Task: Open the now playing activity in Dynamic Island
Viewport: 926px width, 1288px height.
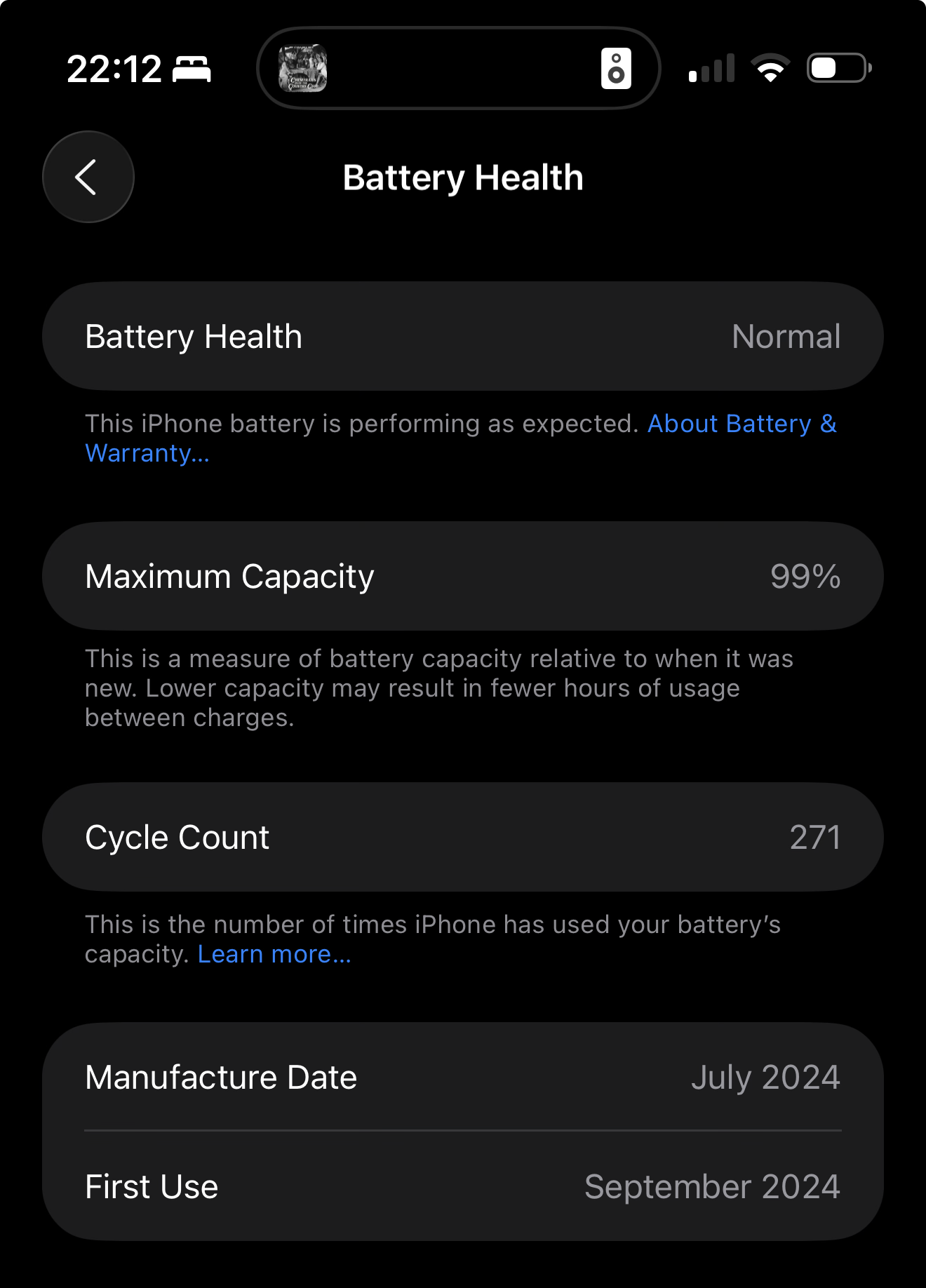Action: [x=459, y=69]
